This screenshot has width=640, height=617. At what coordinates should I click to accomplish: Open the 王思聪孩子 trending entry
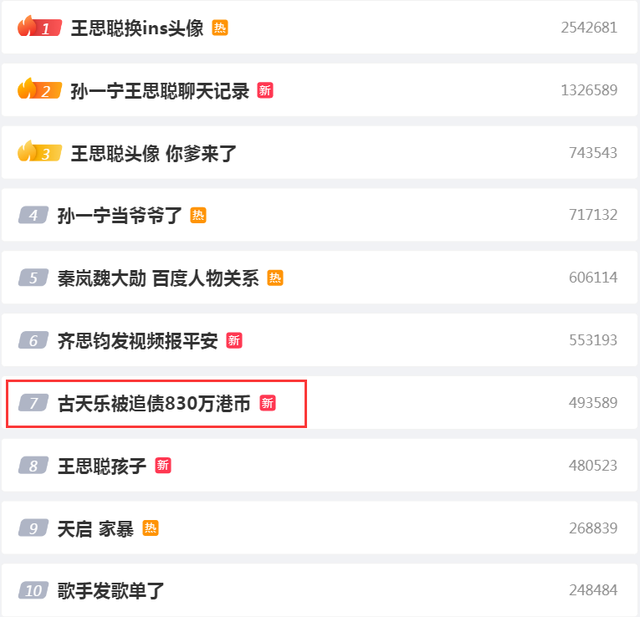pyautogui.click(x=102, y=465)
